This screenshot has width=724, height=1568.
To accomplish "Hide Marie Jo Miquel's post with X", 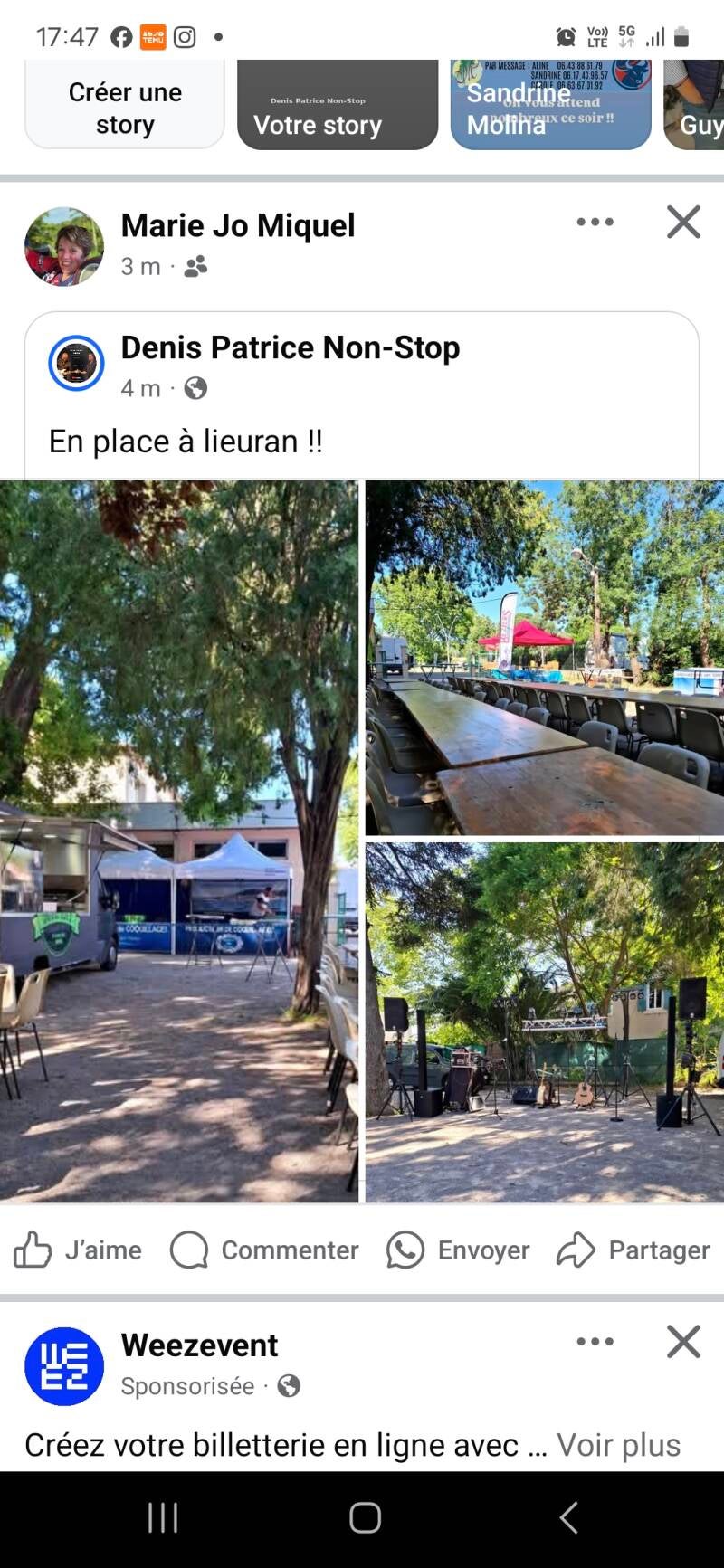I will 683,223.
